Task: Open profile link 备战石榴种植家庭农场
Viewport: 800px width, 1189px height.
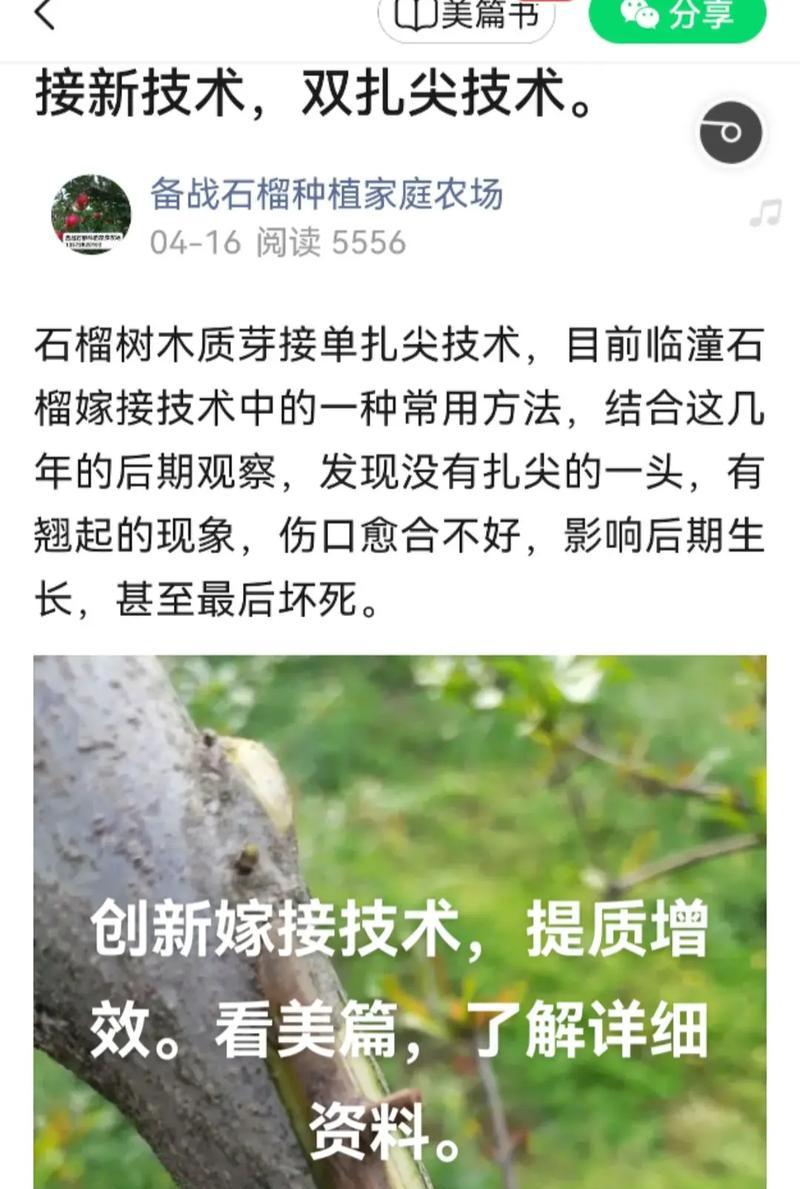Action: 326,194
